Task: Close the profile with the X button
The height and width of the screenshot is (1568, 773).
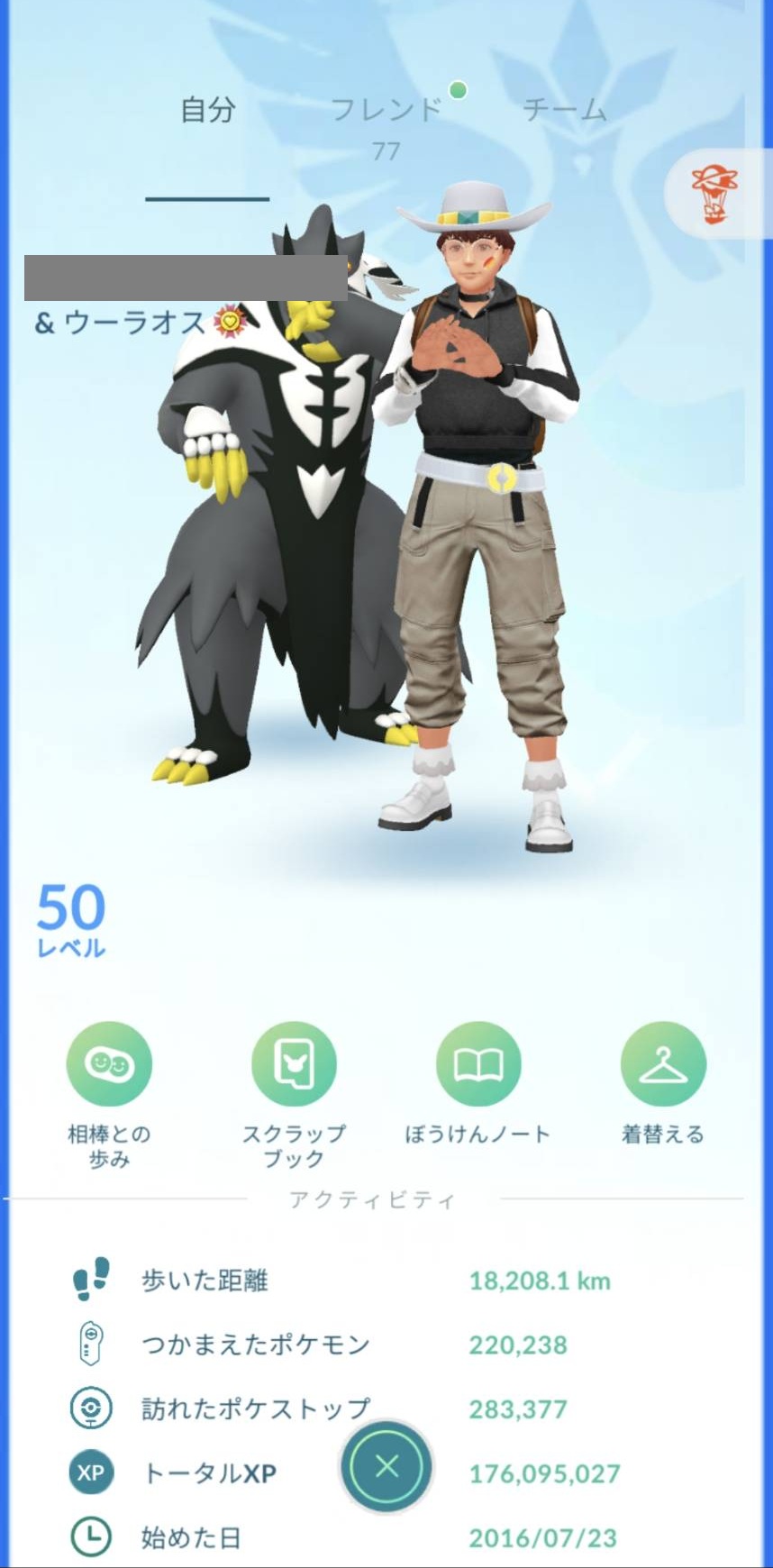Action: click(386, 1466)
